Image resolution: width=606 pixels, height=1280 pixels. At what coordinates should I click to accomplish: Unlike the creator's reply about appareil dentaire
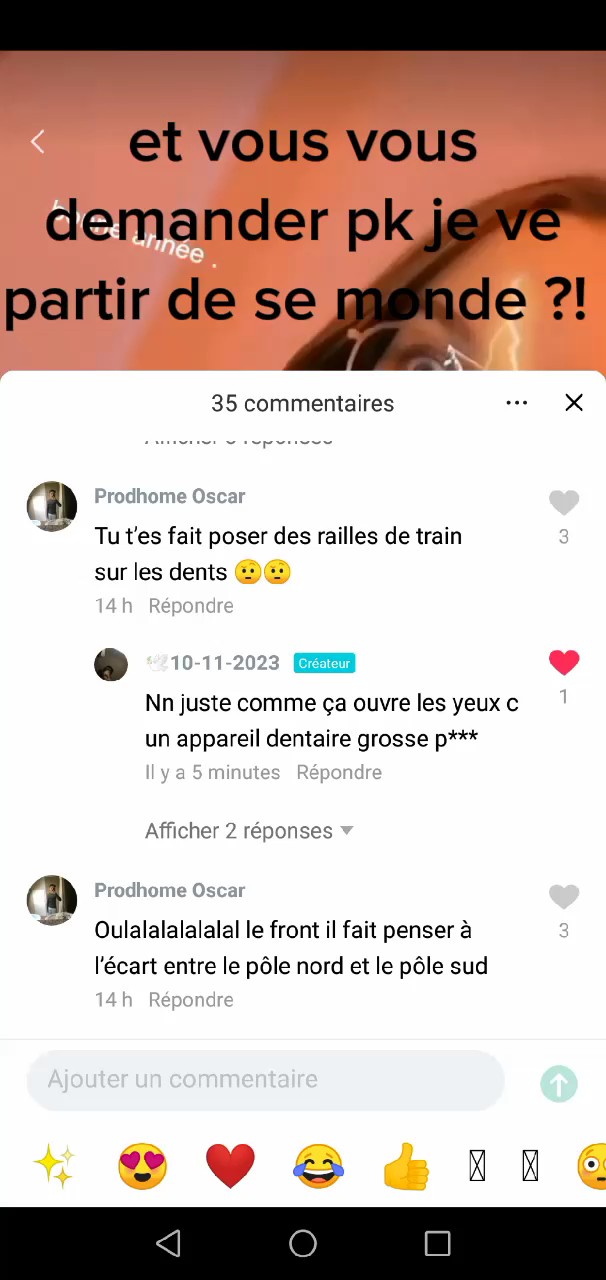pyautogui.click(x=564, y=662)
